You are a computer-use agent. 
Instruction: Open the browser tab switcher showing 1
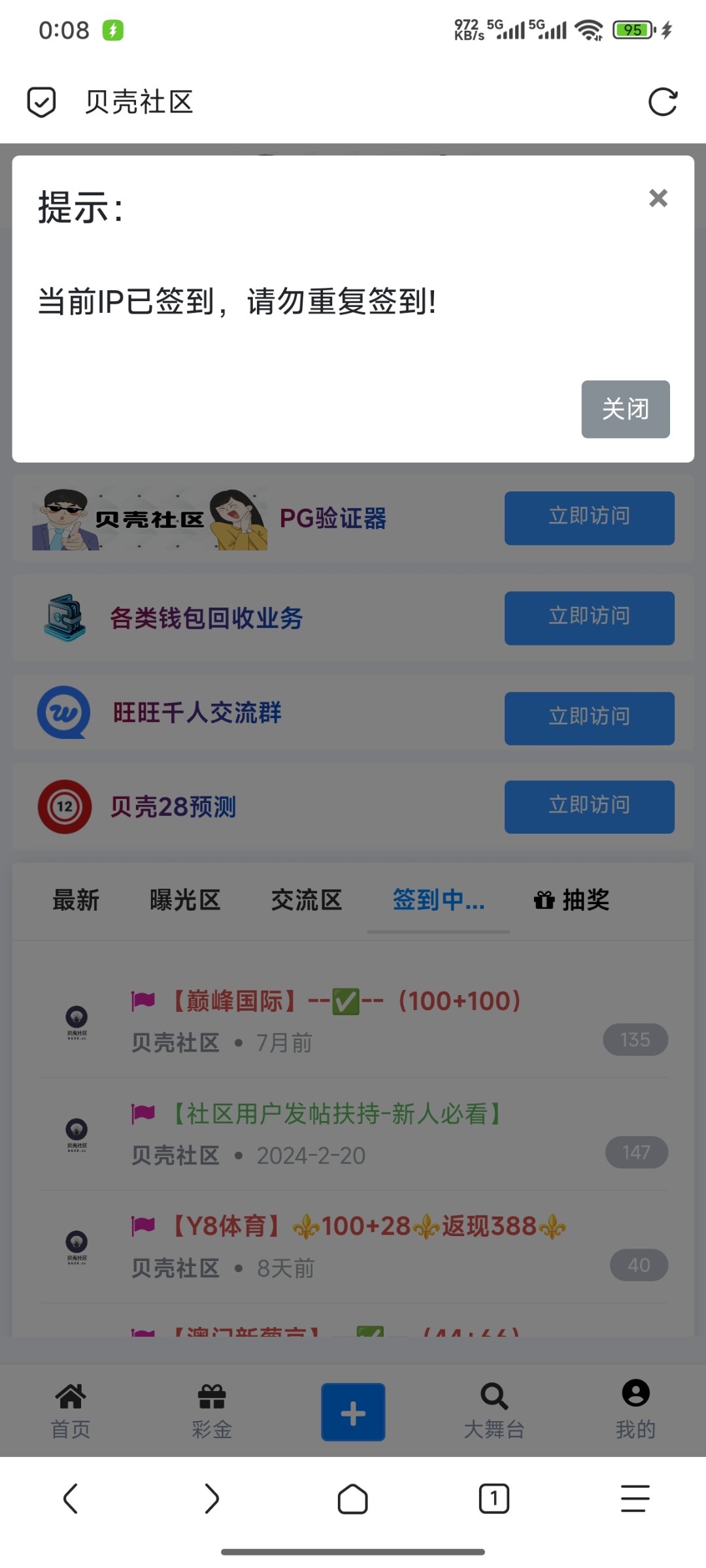[x=494, y=1499]
